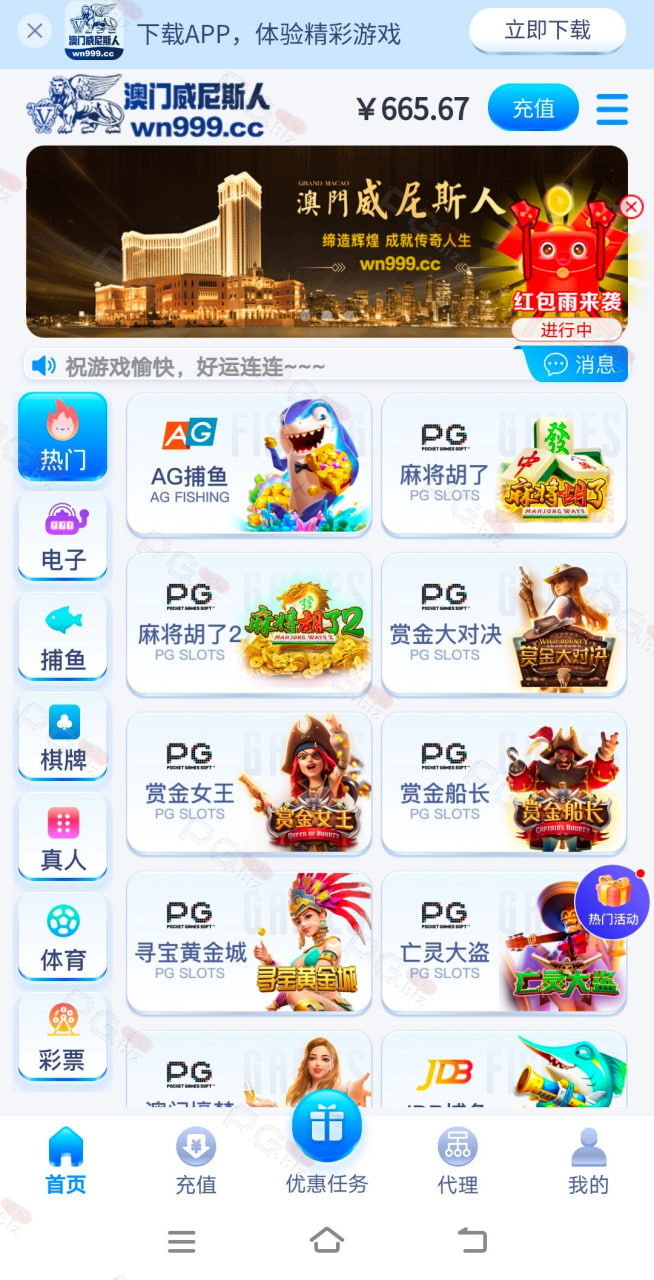Open the AG捕鱼 game card
This screenshot has width=654, height=1280.
(249, 464)
